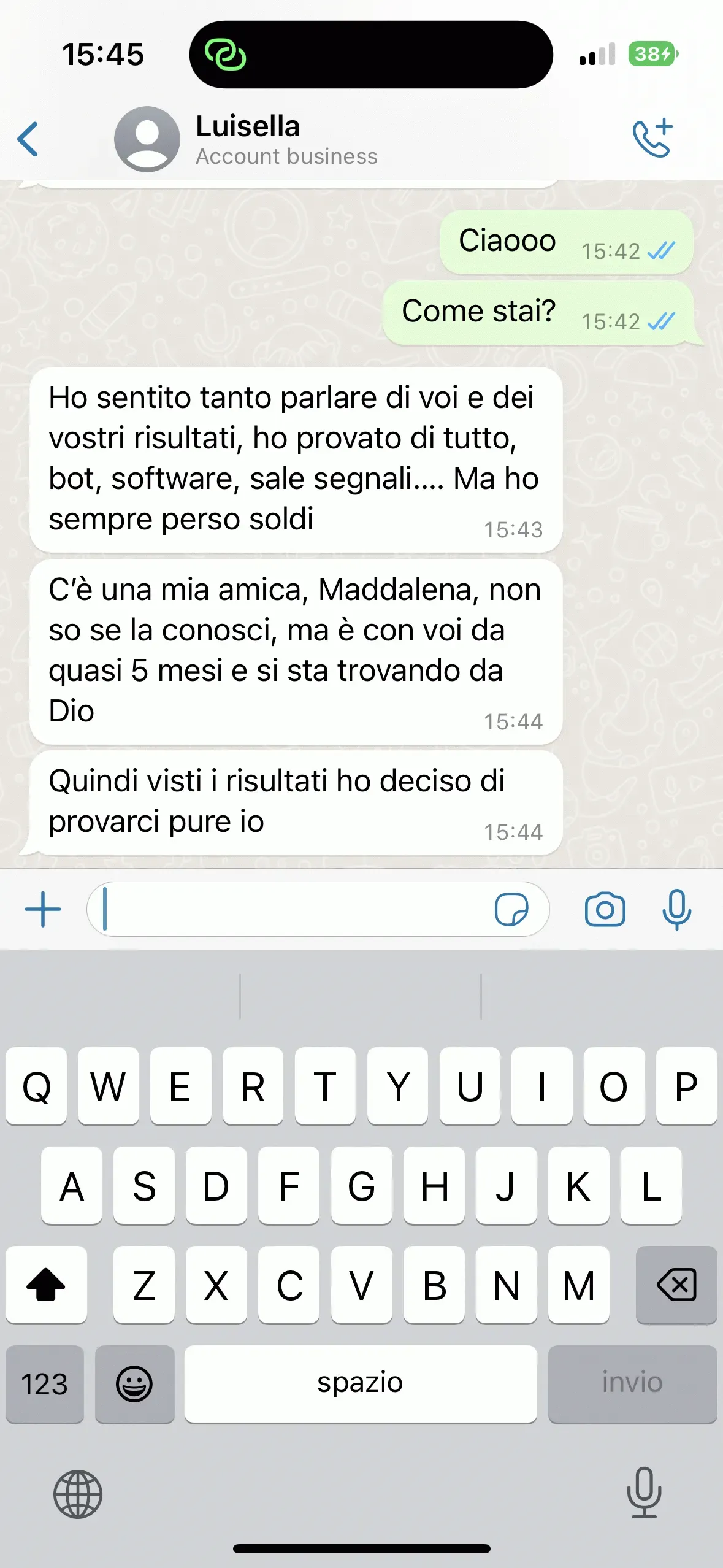723x1568 pixels.
Task: Open Luisella's contact info
Action: [247, 139]
